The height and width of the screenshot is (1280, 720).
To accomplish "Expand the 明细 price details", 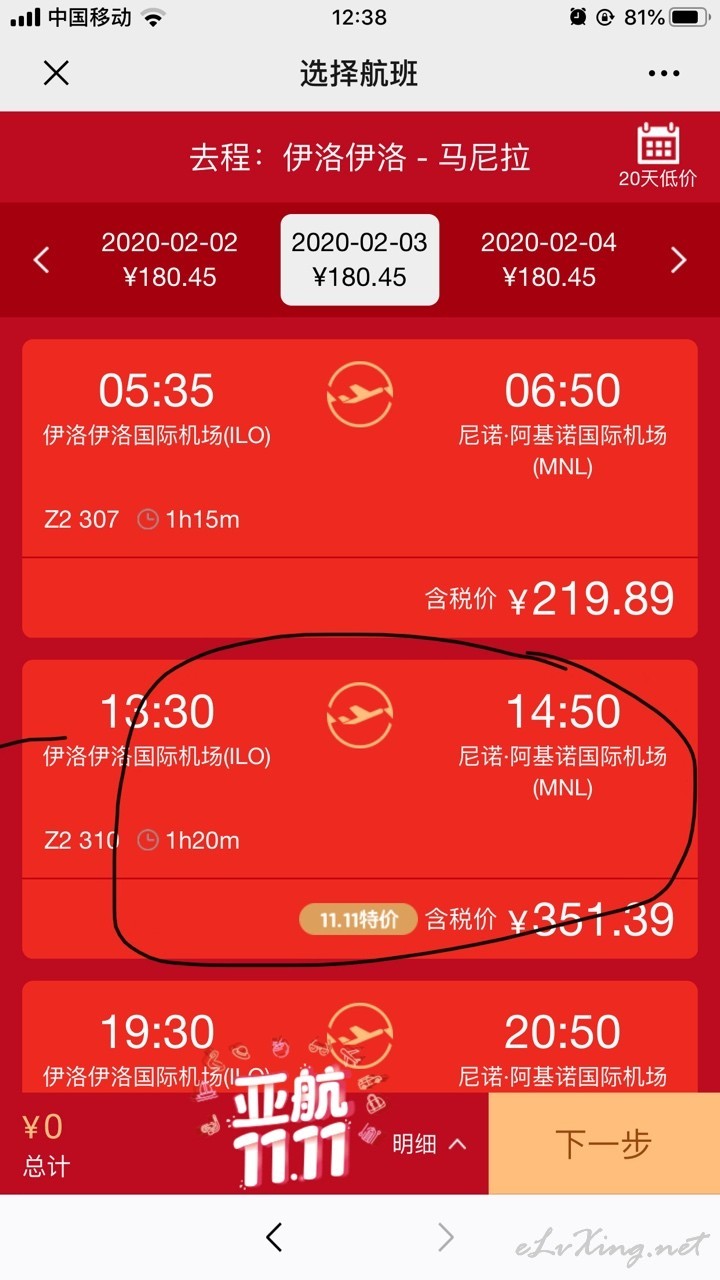I will point(429,1144).
